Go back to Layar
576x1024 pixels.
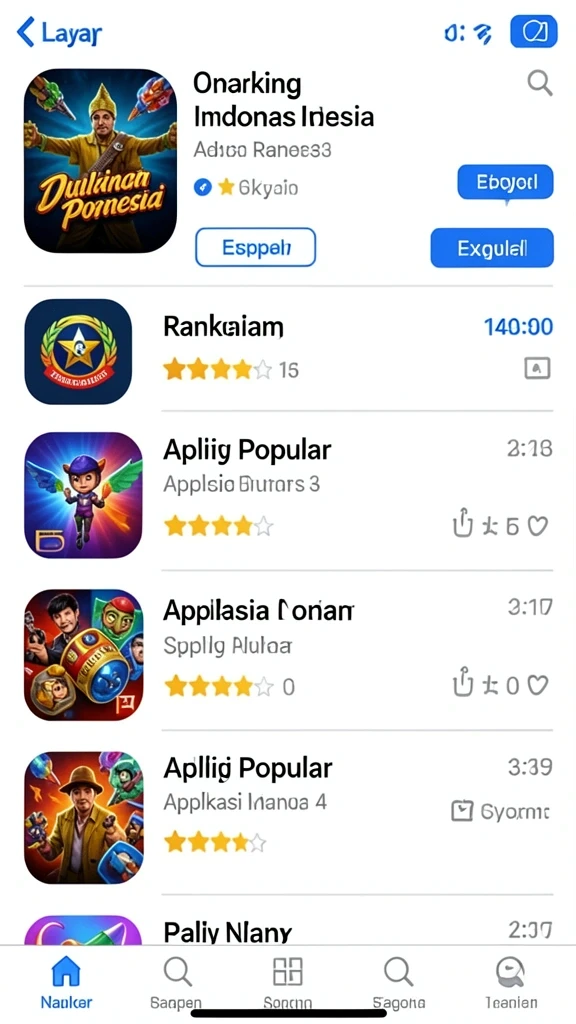pos(59,32)
